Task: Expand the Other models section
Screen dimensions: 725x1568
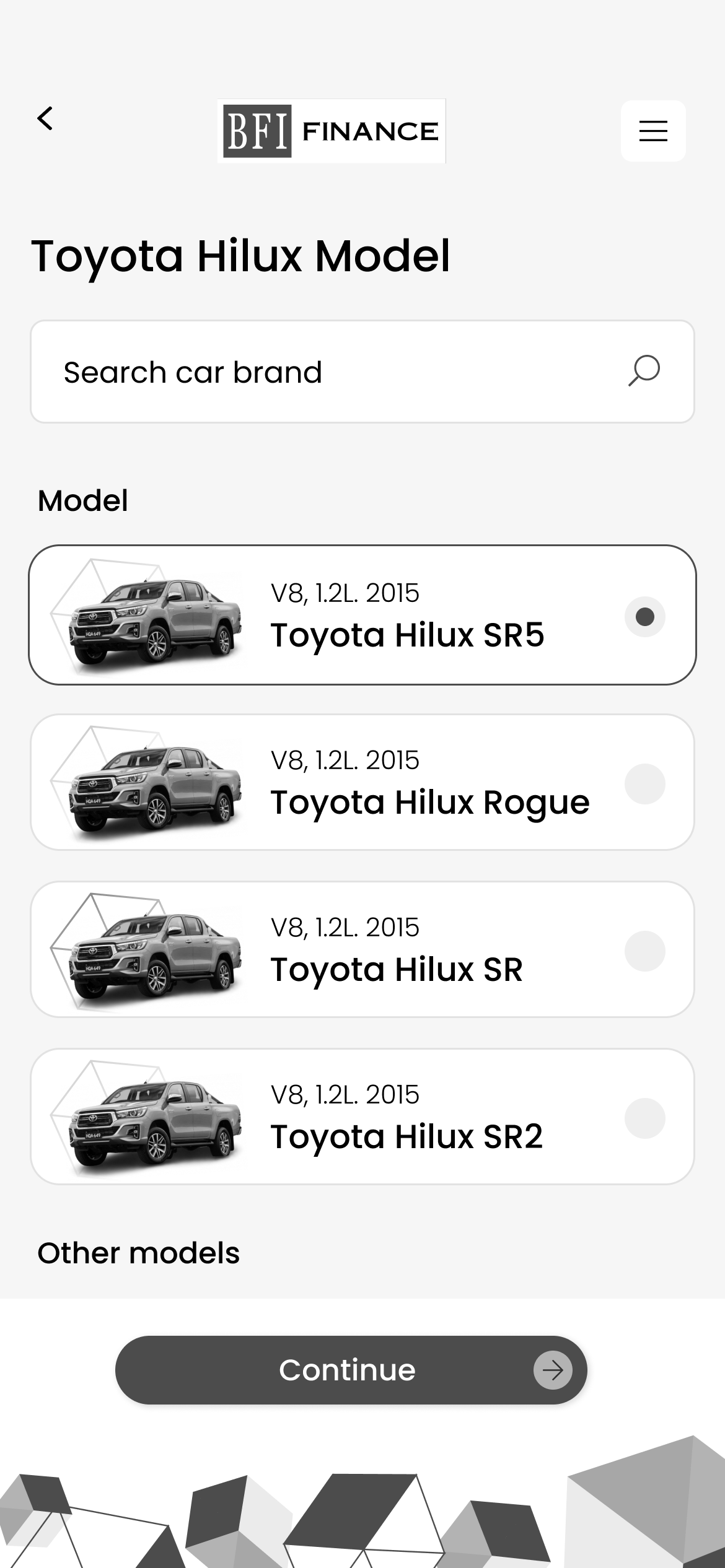Action: pyautogui.click(x=138, y=1253)
